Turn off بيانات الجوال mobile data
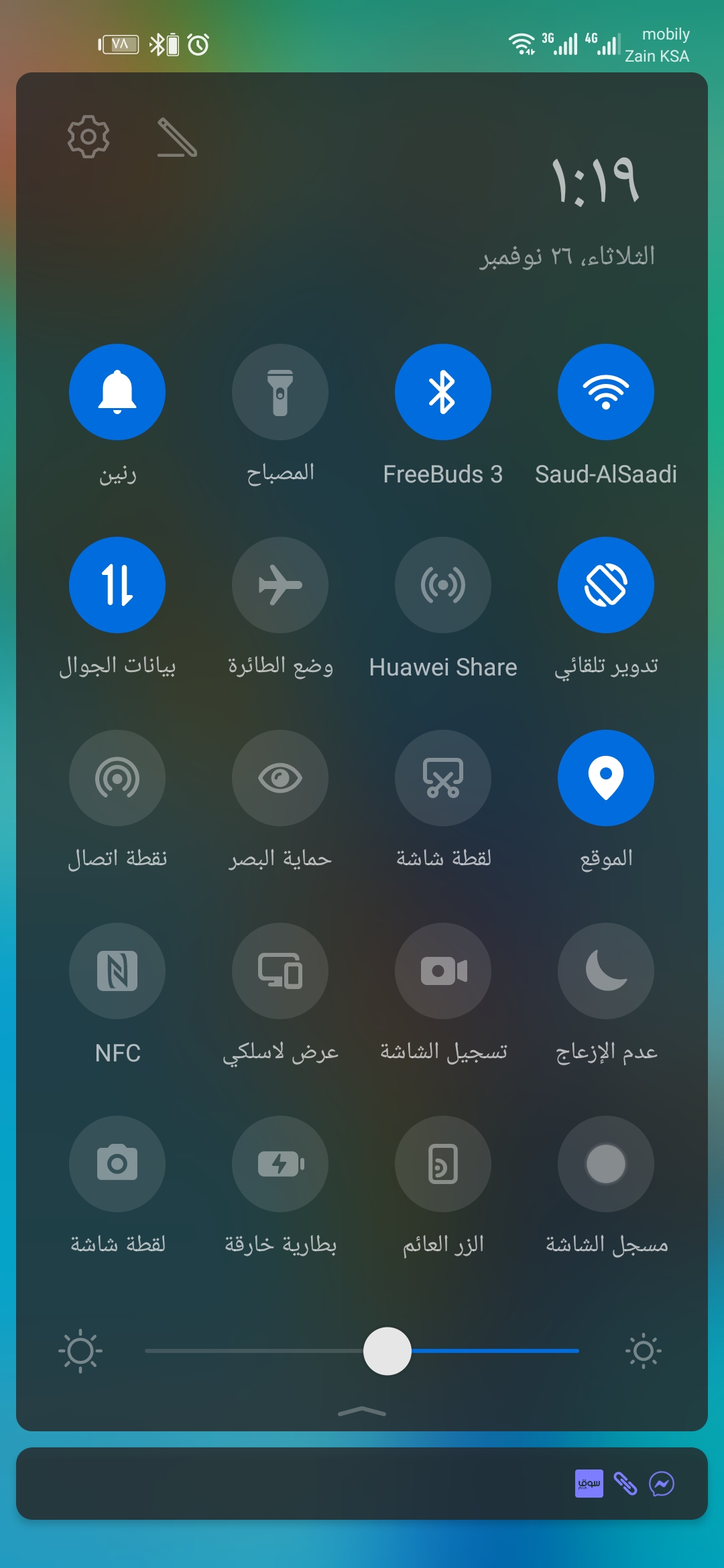 pos(117,585)
